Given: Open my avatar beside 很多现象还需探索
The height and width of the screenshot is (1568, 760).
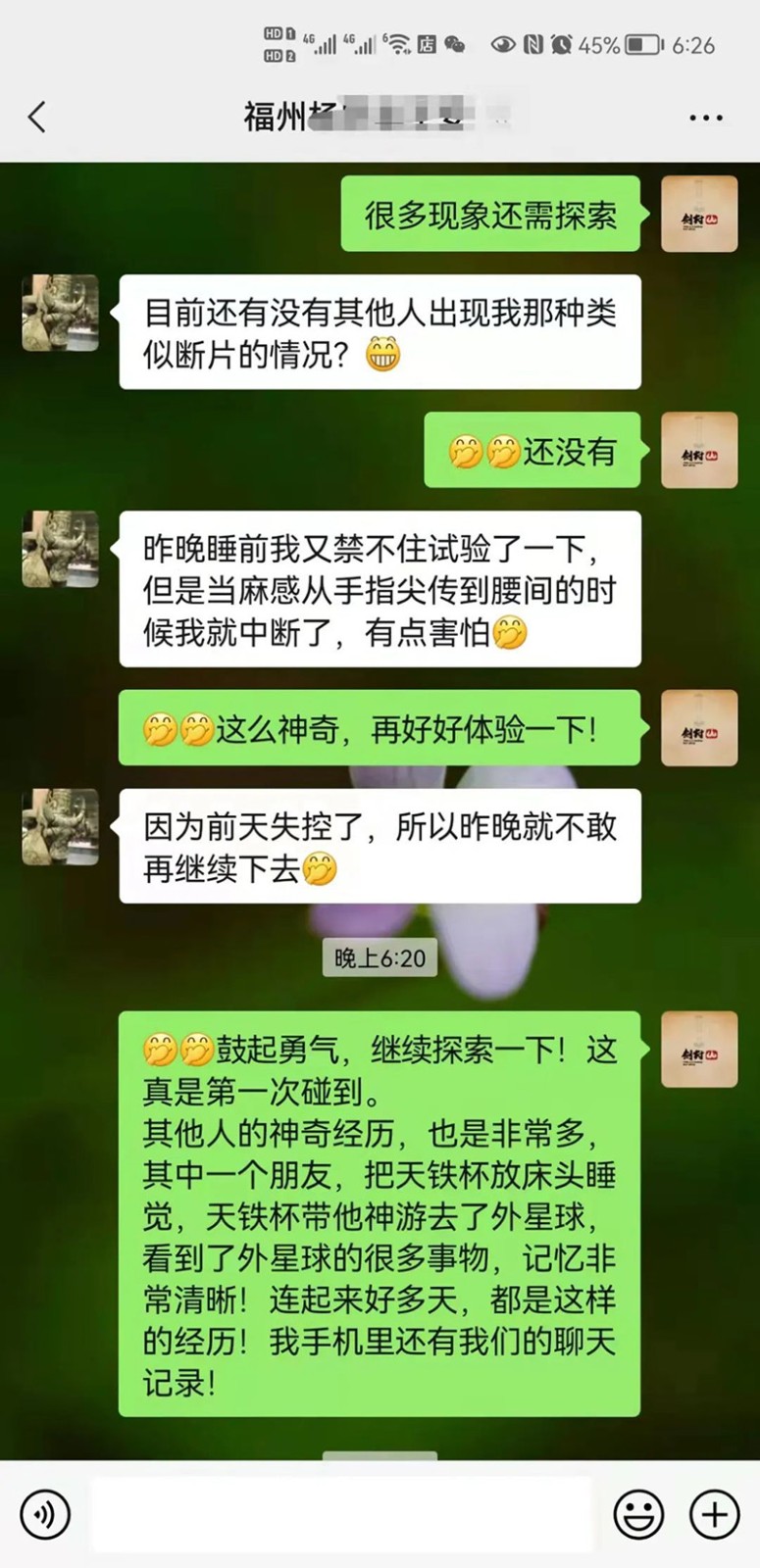Looking at the screenshot, I should point(698,214).
